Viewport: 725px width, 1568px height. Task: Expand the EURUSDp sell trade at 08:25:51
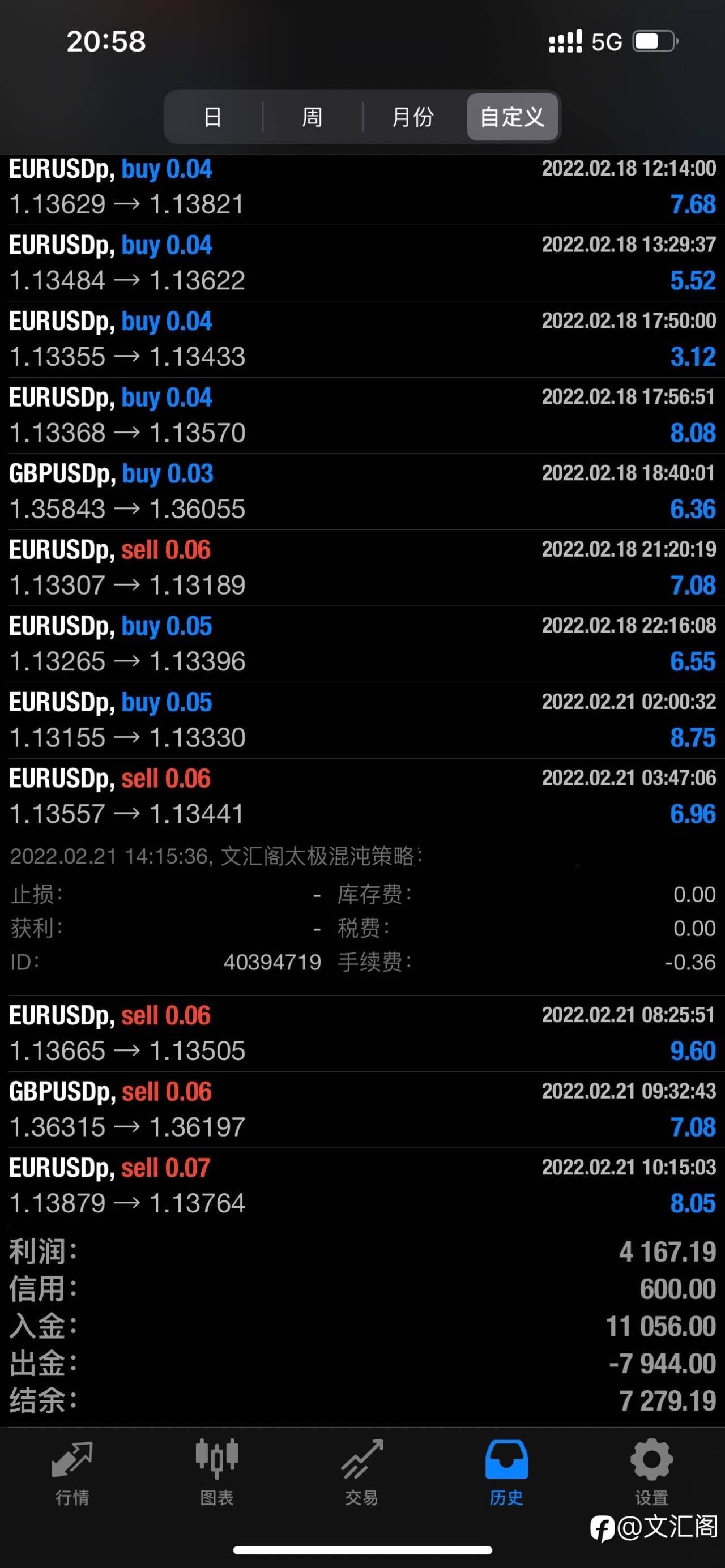pyautogui.click(x=362, y=1033)
